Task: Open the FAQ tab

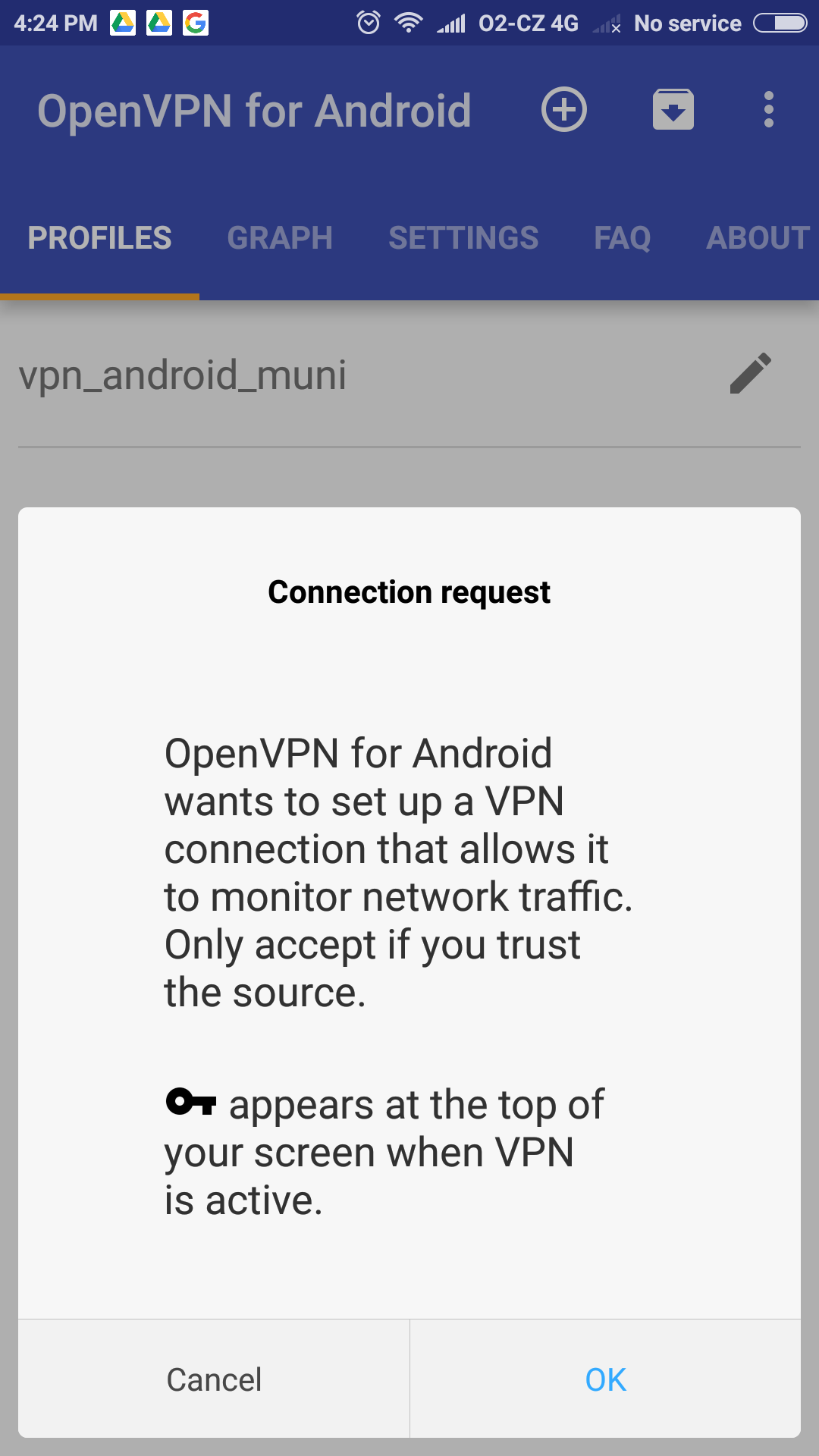Action: (x=622, y=238)
